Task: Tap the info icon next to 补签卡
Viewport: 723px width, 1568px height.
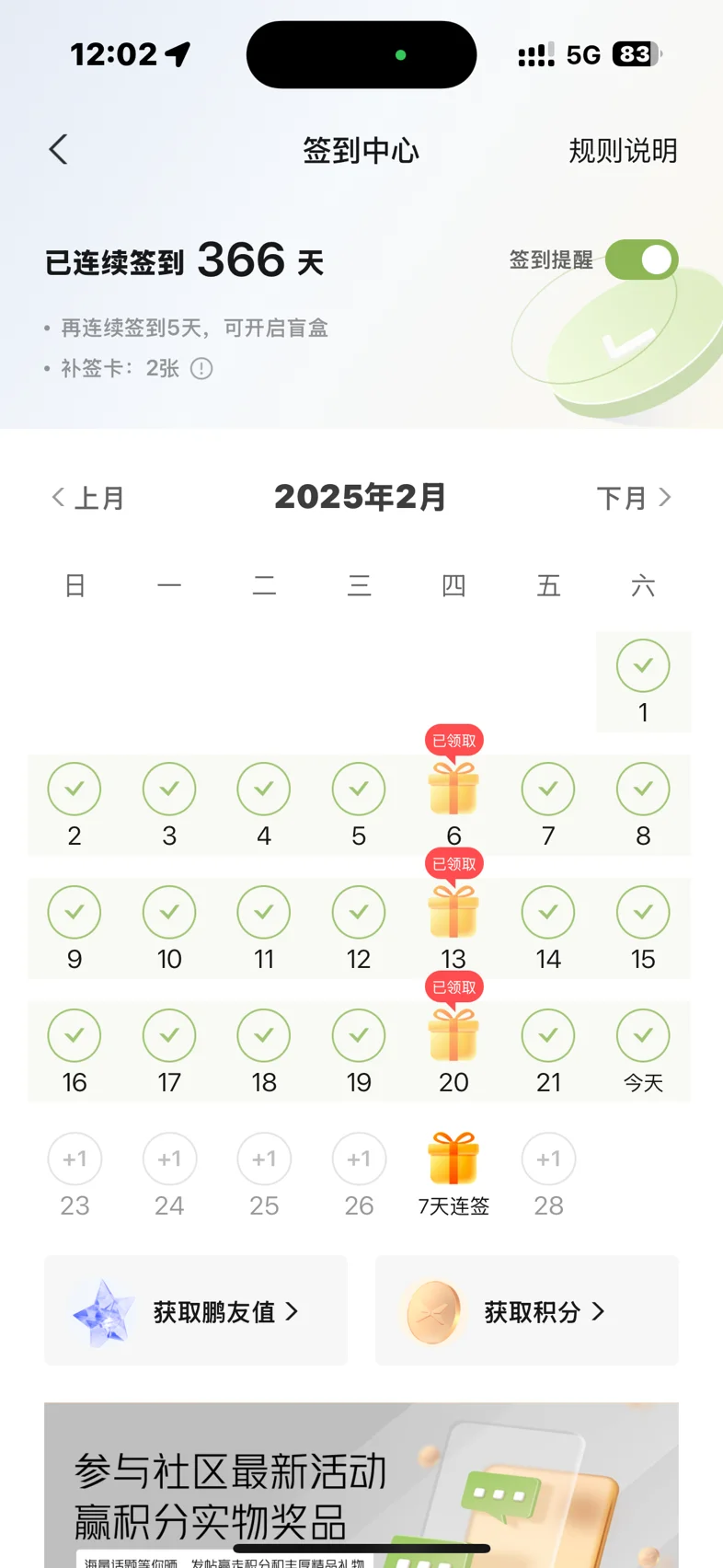Action: (x=201, y=369)
